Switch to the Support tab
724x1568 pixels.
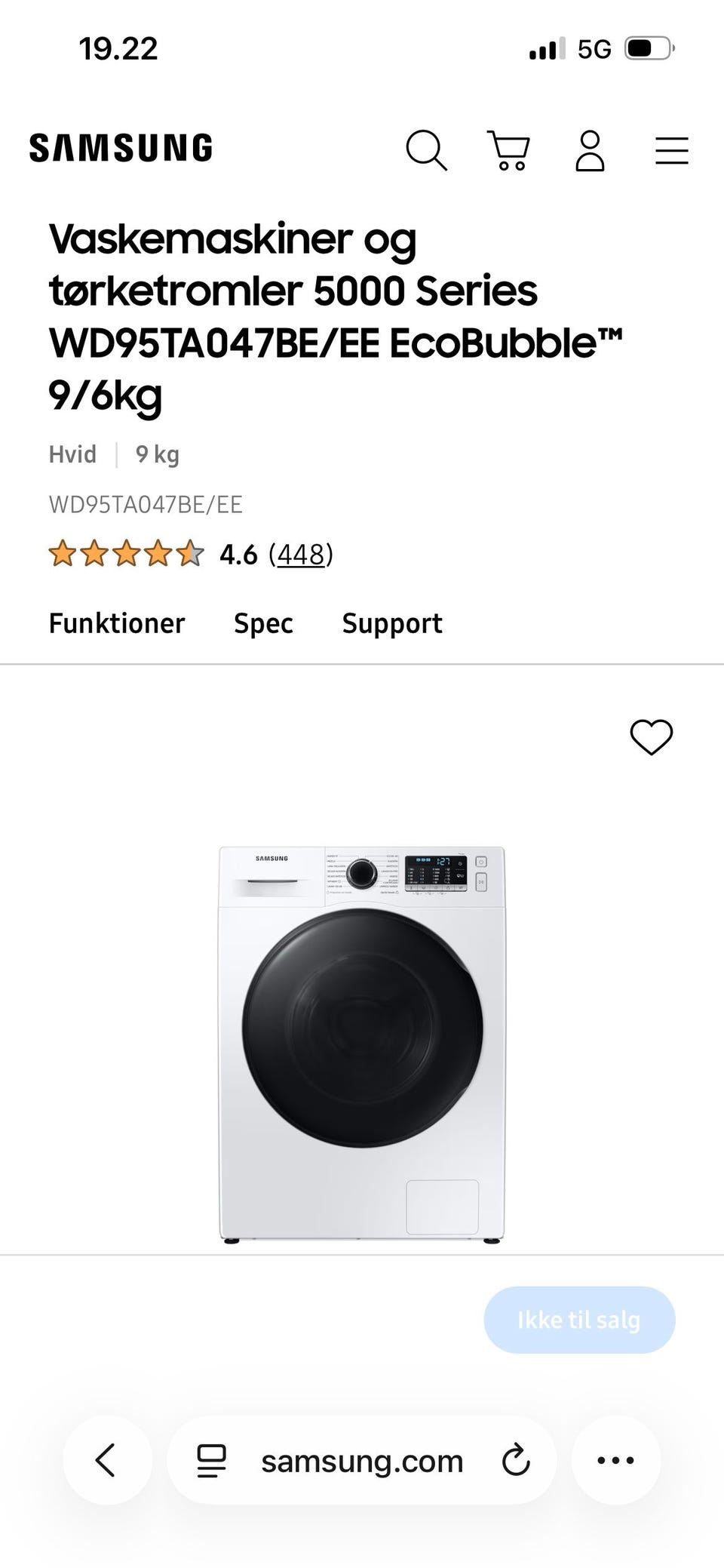(x=392, y=623)
